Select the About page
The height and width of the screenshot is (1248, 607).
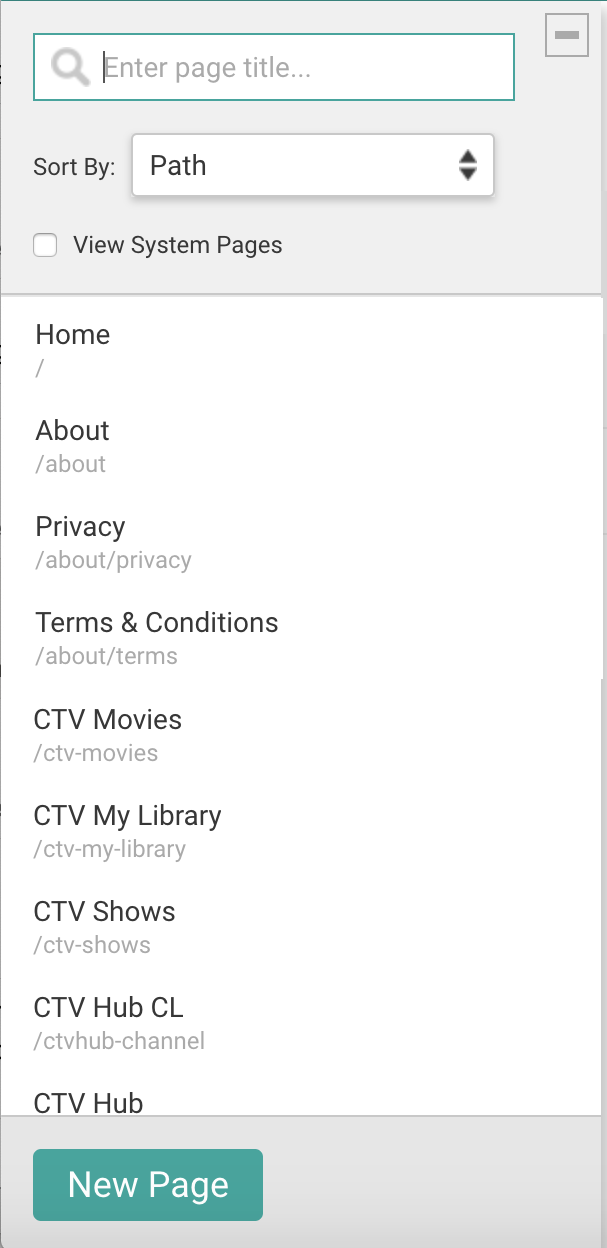pyautogui.click(x=302, y=445)
